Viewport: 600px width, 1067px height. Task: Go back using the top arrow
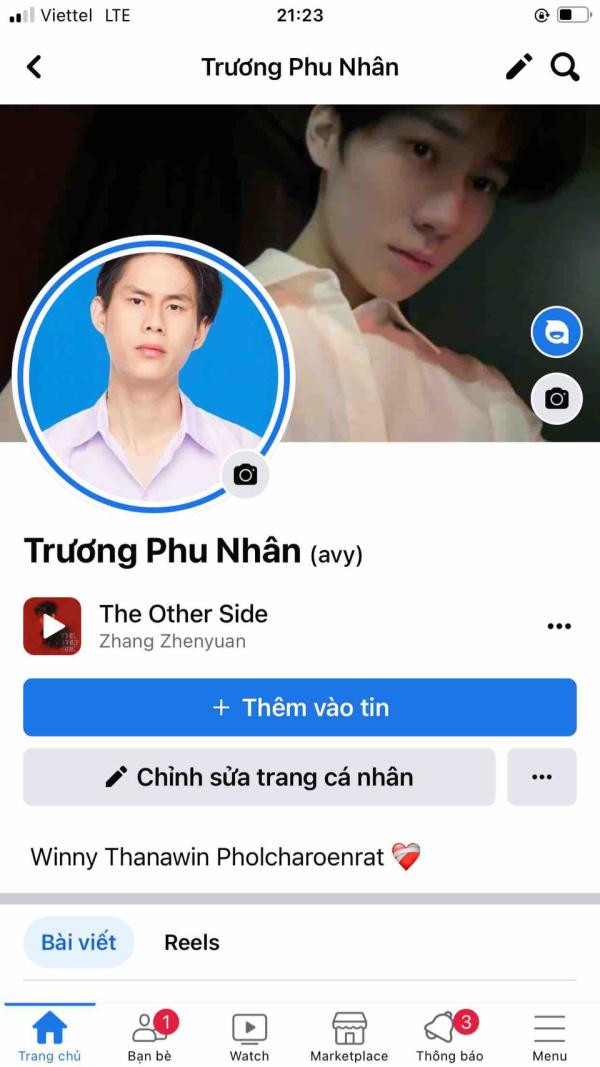[x=34, y=67]
